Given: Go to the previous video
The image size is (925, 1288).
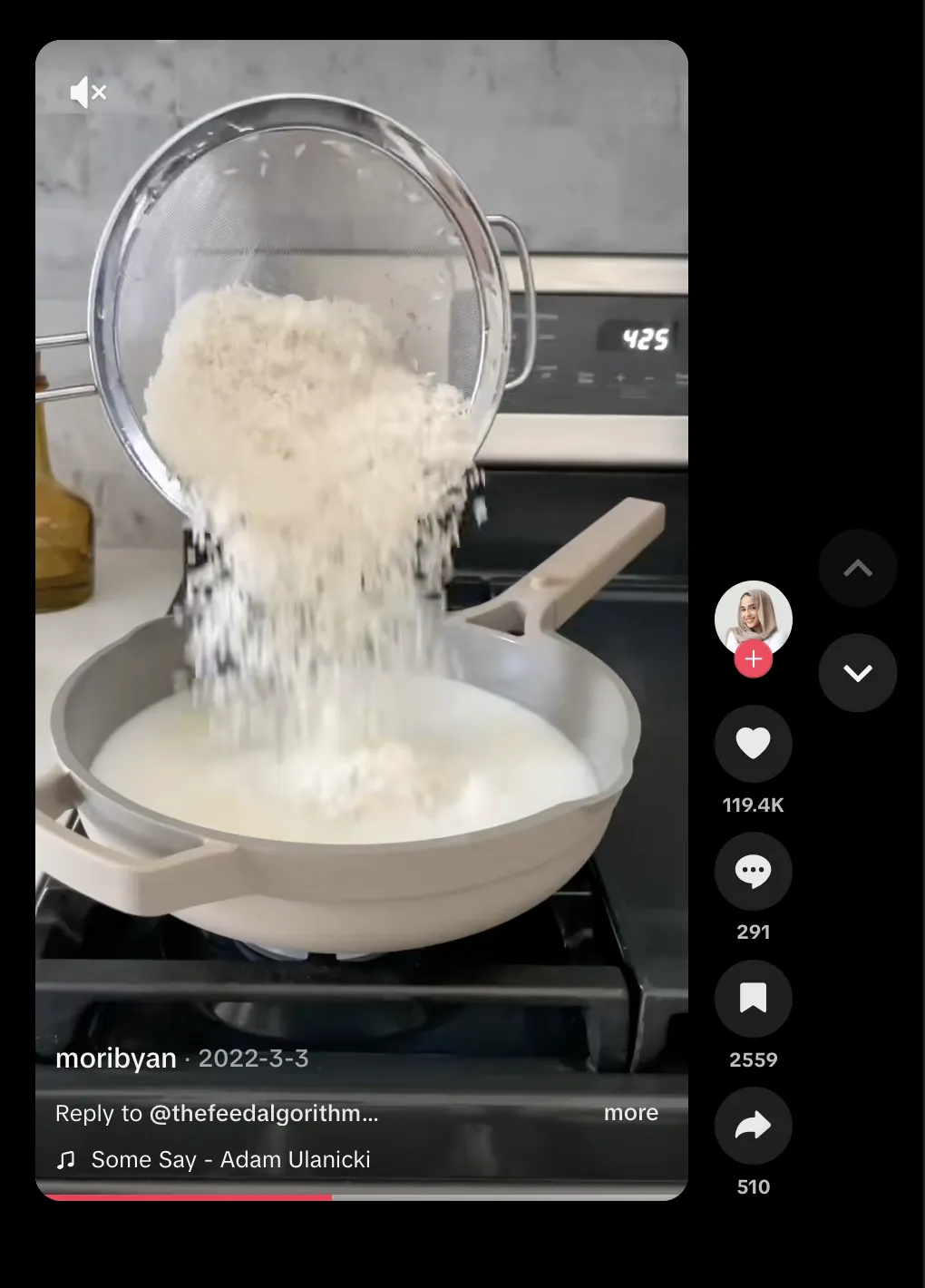Looking at the screenshot, I should [x=857, y=569].
